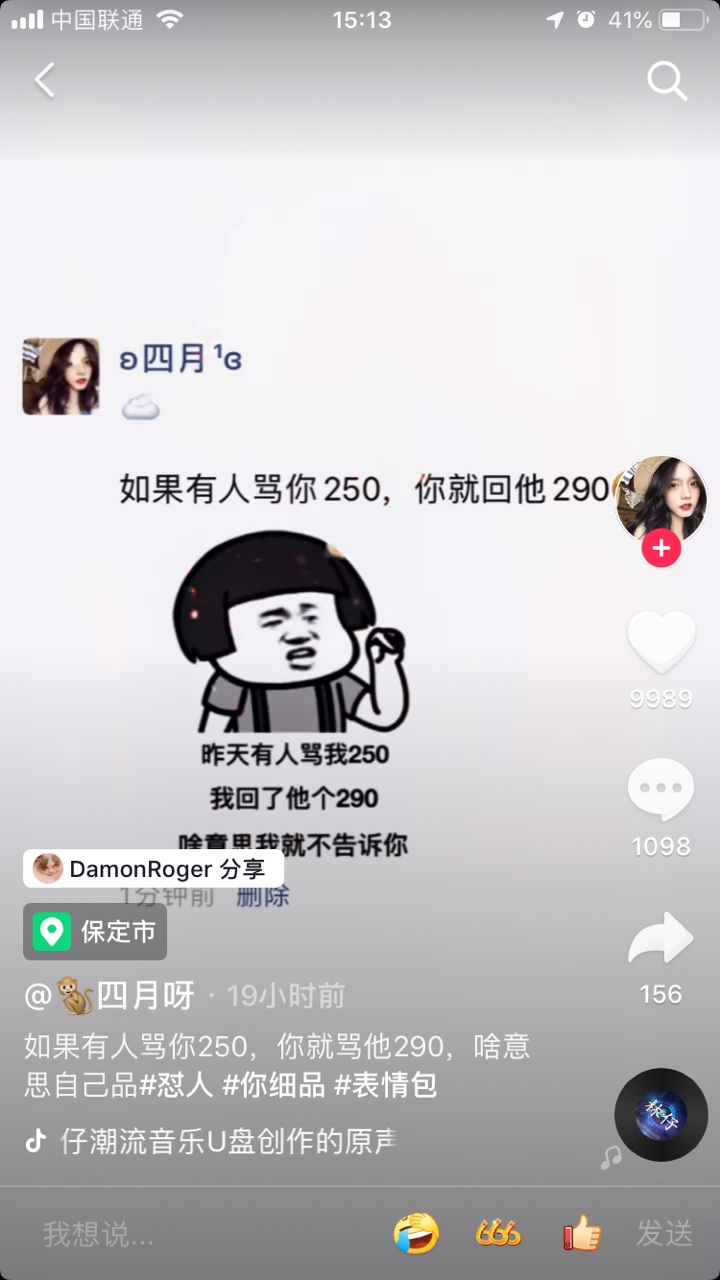The height and width of the screenshot is (1280, 720).
Task: Send the thumbs-up emoji reaction
Action: click(582, 1234)
